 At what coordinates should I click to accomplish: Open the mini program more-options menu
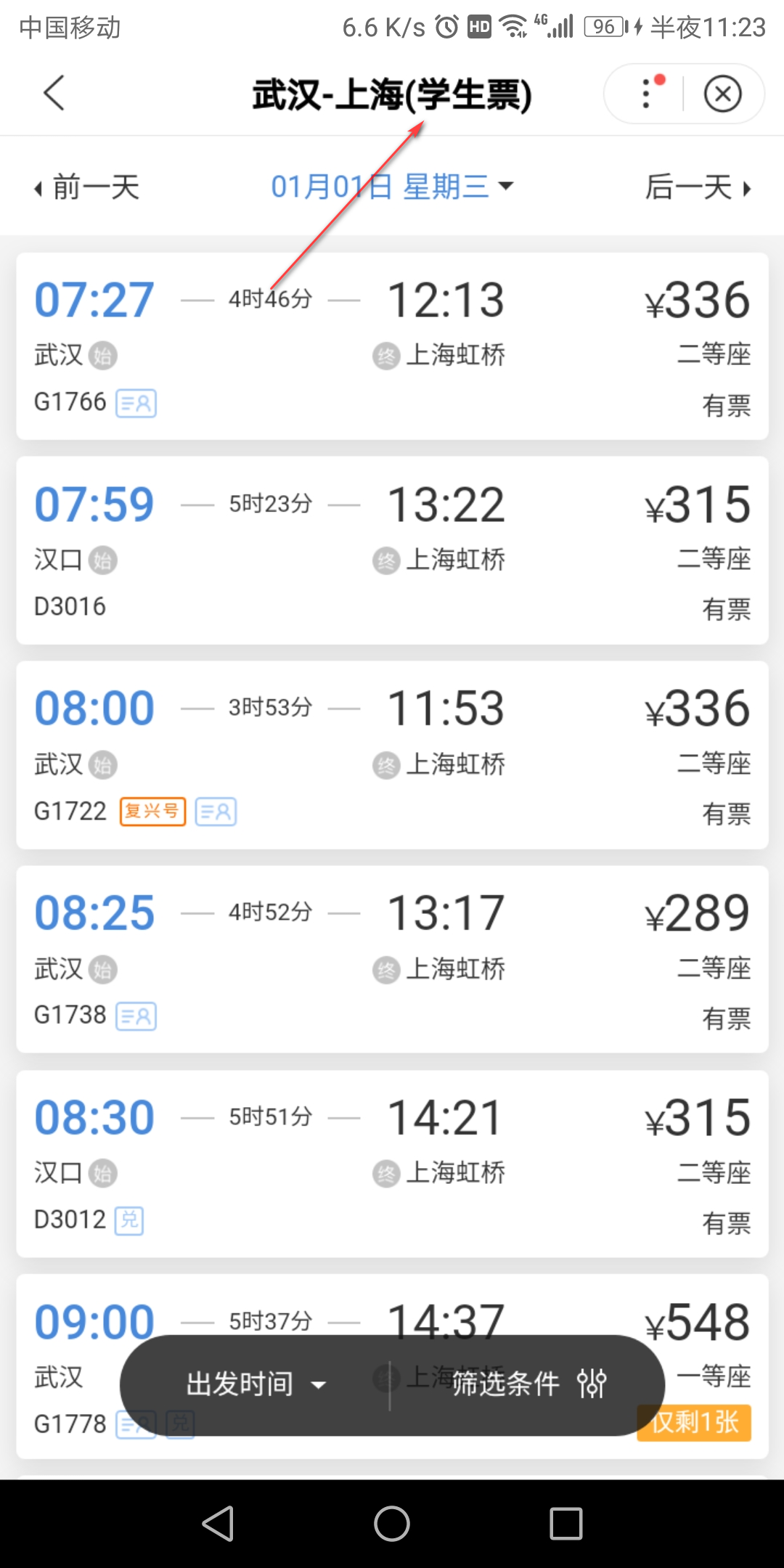648,94
